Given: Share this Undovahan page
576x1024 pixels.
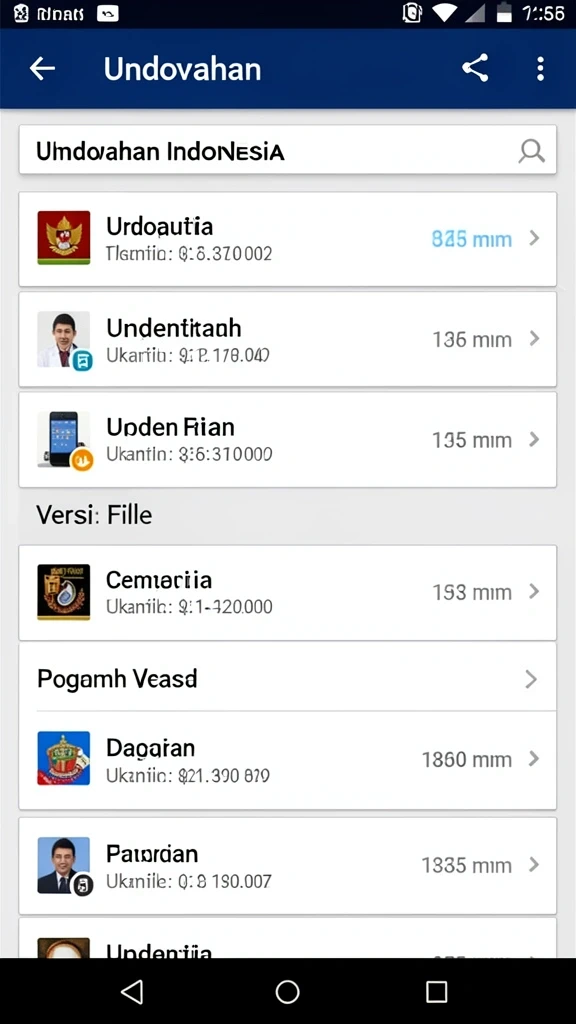Looking at the screenshot, I should [x=475, y=68].
